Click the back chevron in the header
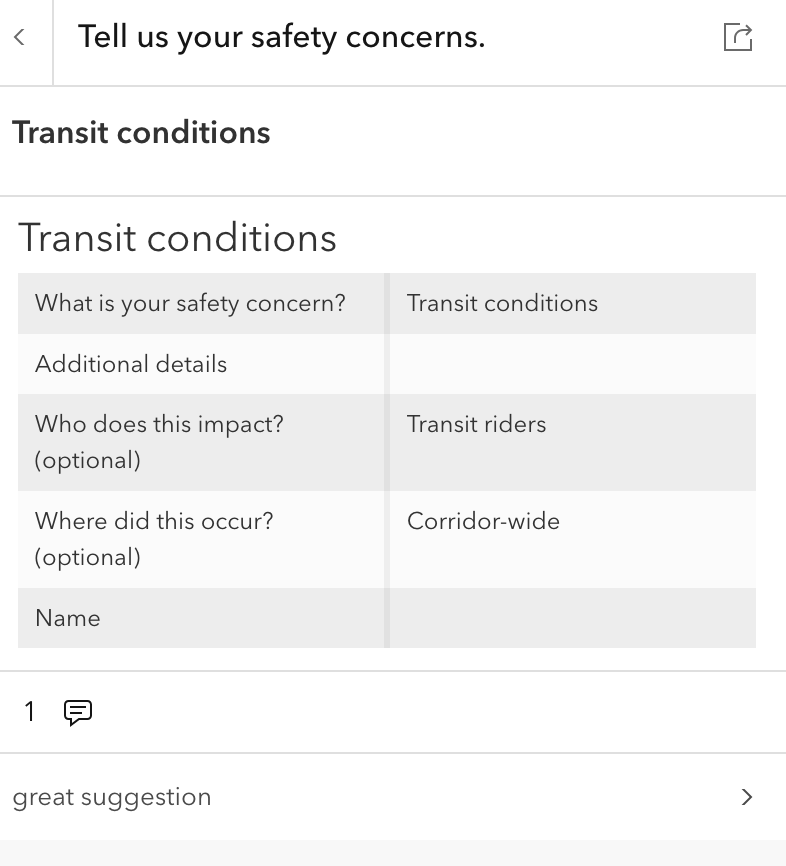The height and width of the screenshot is (866, 786). pos(21,36)
